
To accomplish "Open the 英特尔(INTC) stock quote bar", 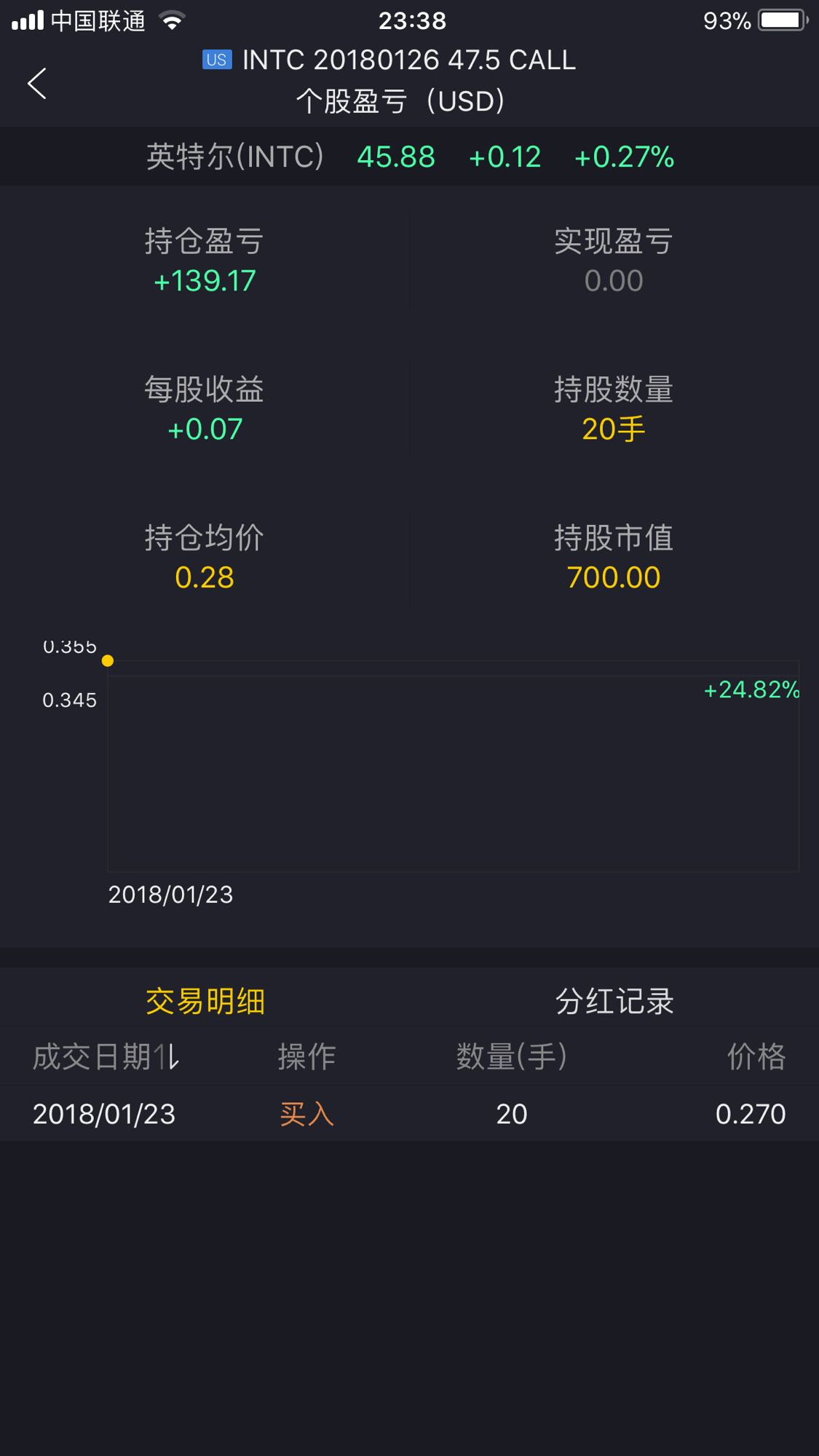I will click(409, 157).
